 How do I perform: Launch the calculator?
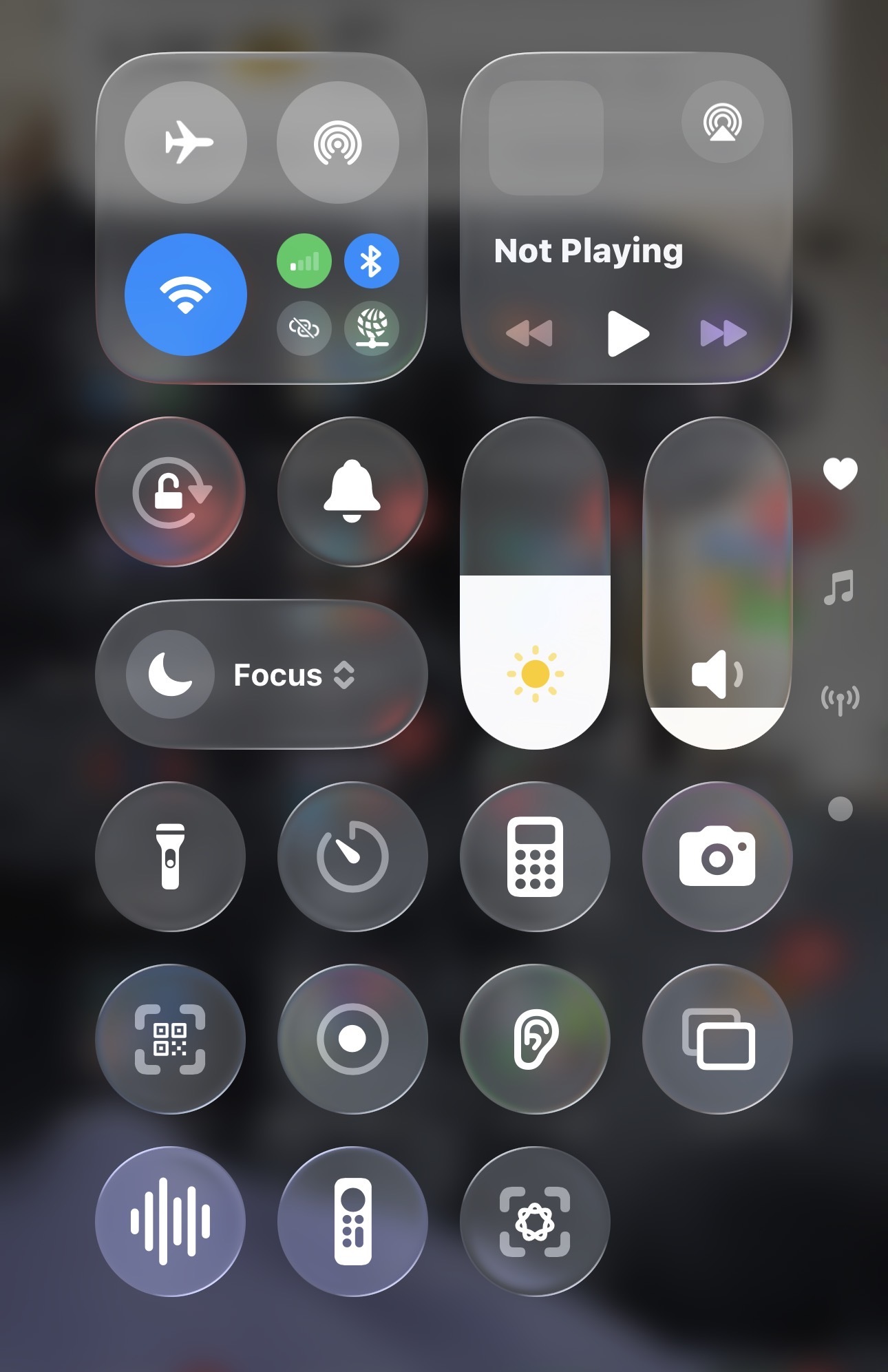535,856
